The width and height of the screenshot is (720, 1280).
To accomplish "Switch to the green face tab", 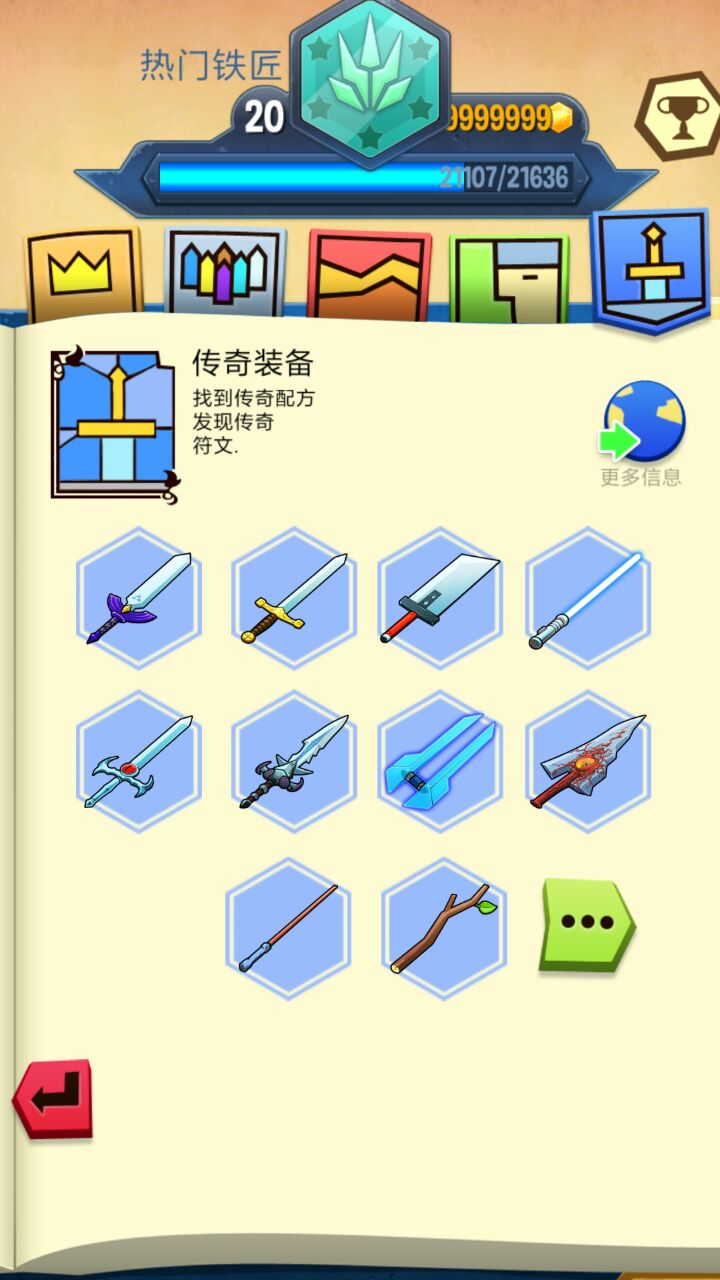I will pos(509,278).
